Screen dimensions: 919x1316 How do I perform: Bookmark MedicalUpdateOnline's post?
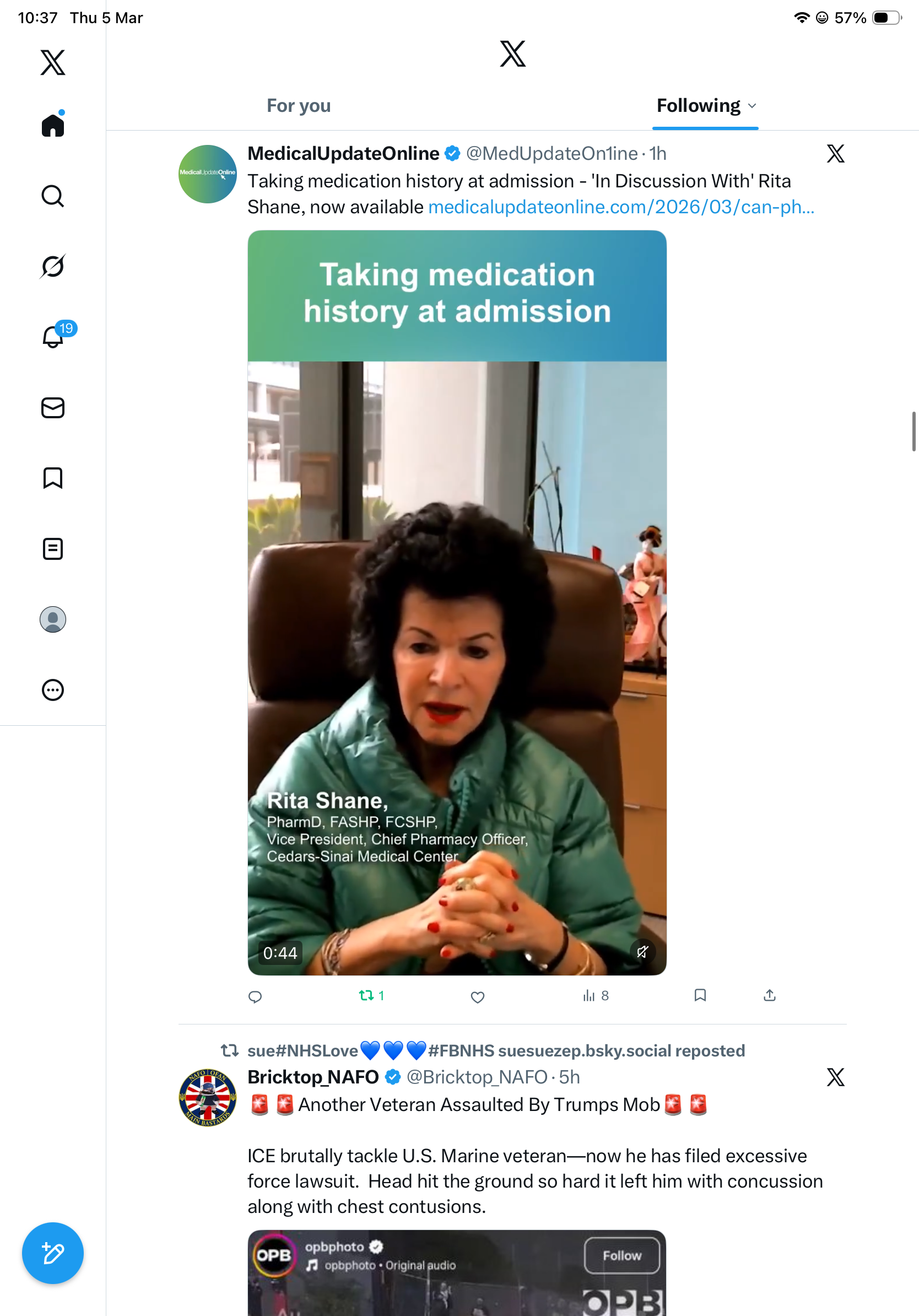[x=700, y=996]
